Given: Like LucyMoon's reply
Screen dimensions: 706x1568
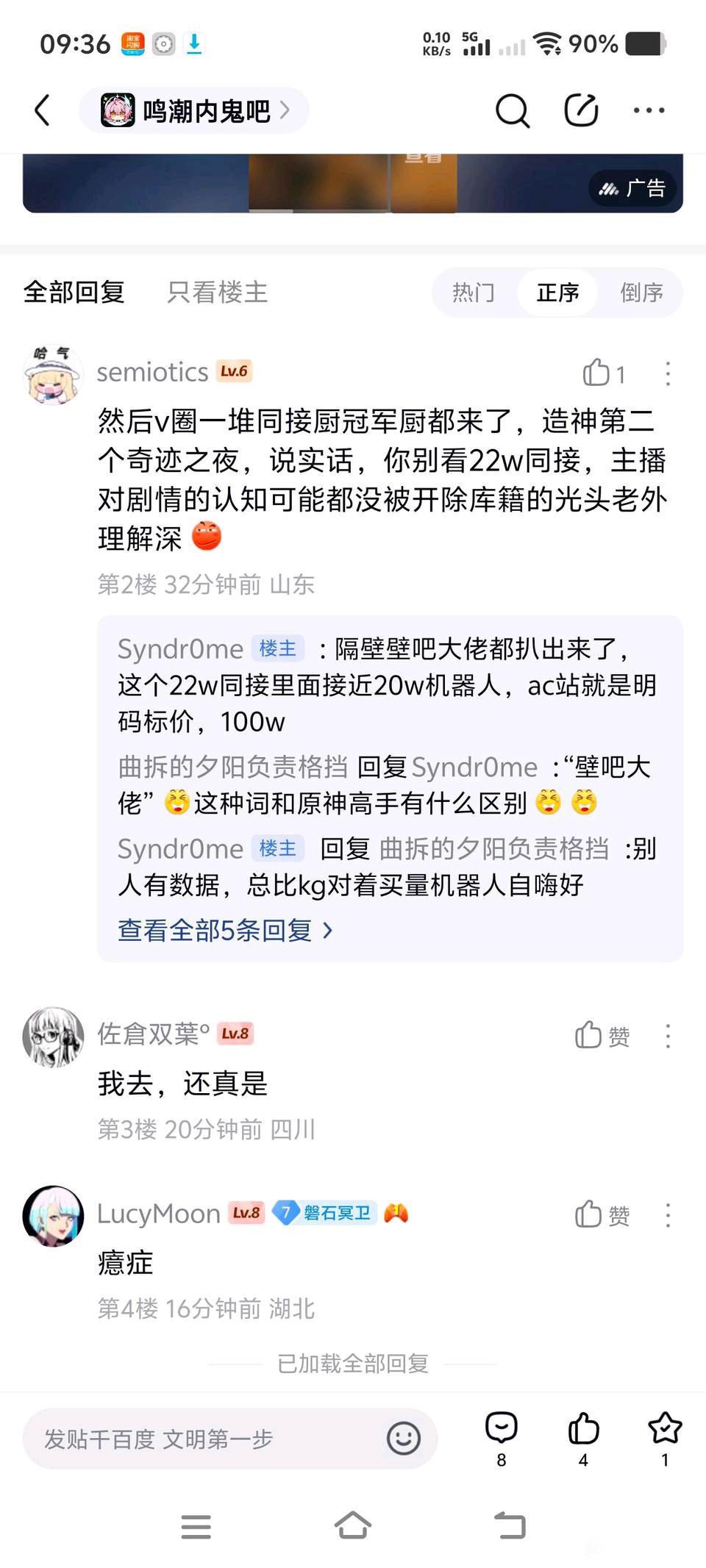Looking at the screenshot, I should pyautogui.click(x=602, y=1215).
